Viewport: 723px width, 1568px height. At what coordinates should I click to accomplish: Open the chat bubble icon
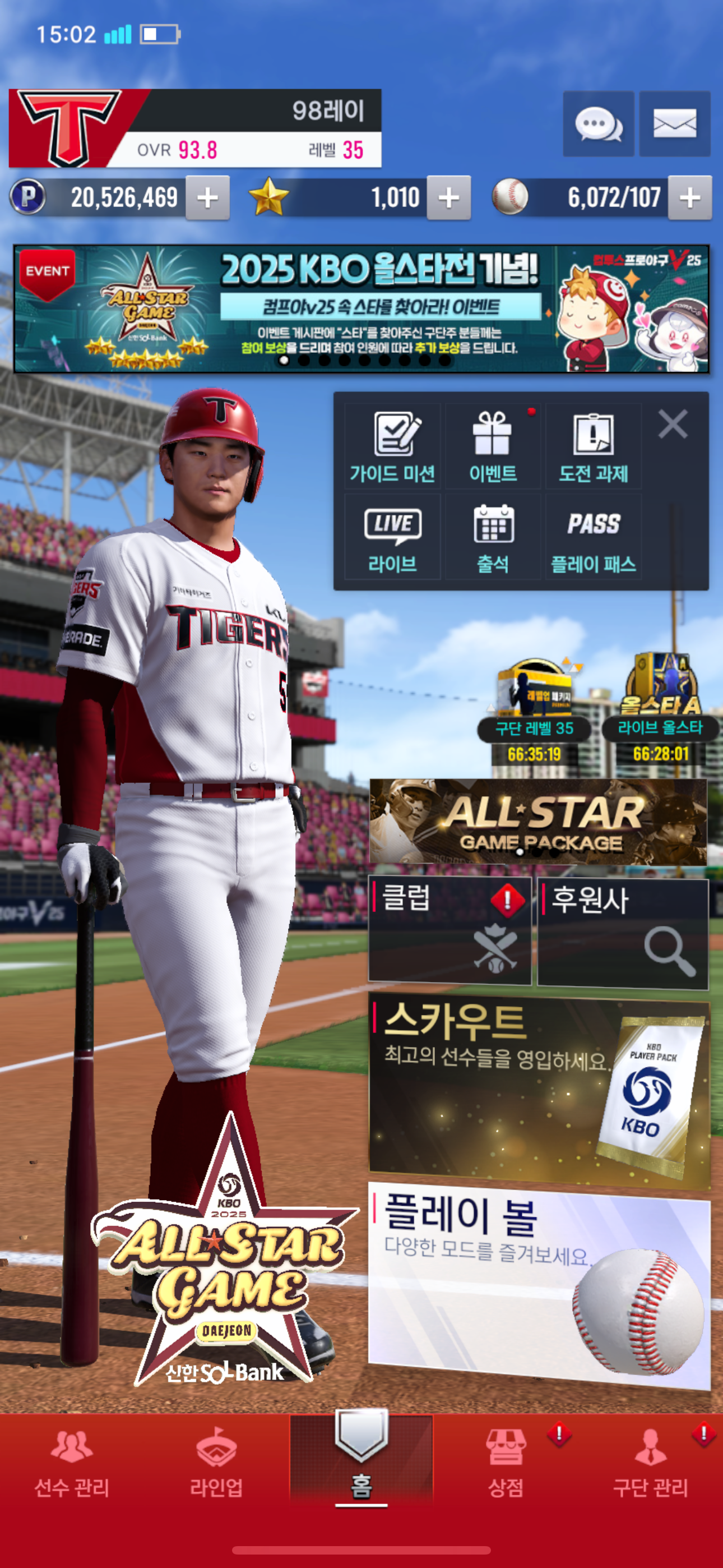(598, 124)
